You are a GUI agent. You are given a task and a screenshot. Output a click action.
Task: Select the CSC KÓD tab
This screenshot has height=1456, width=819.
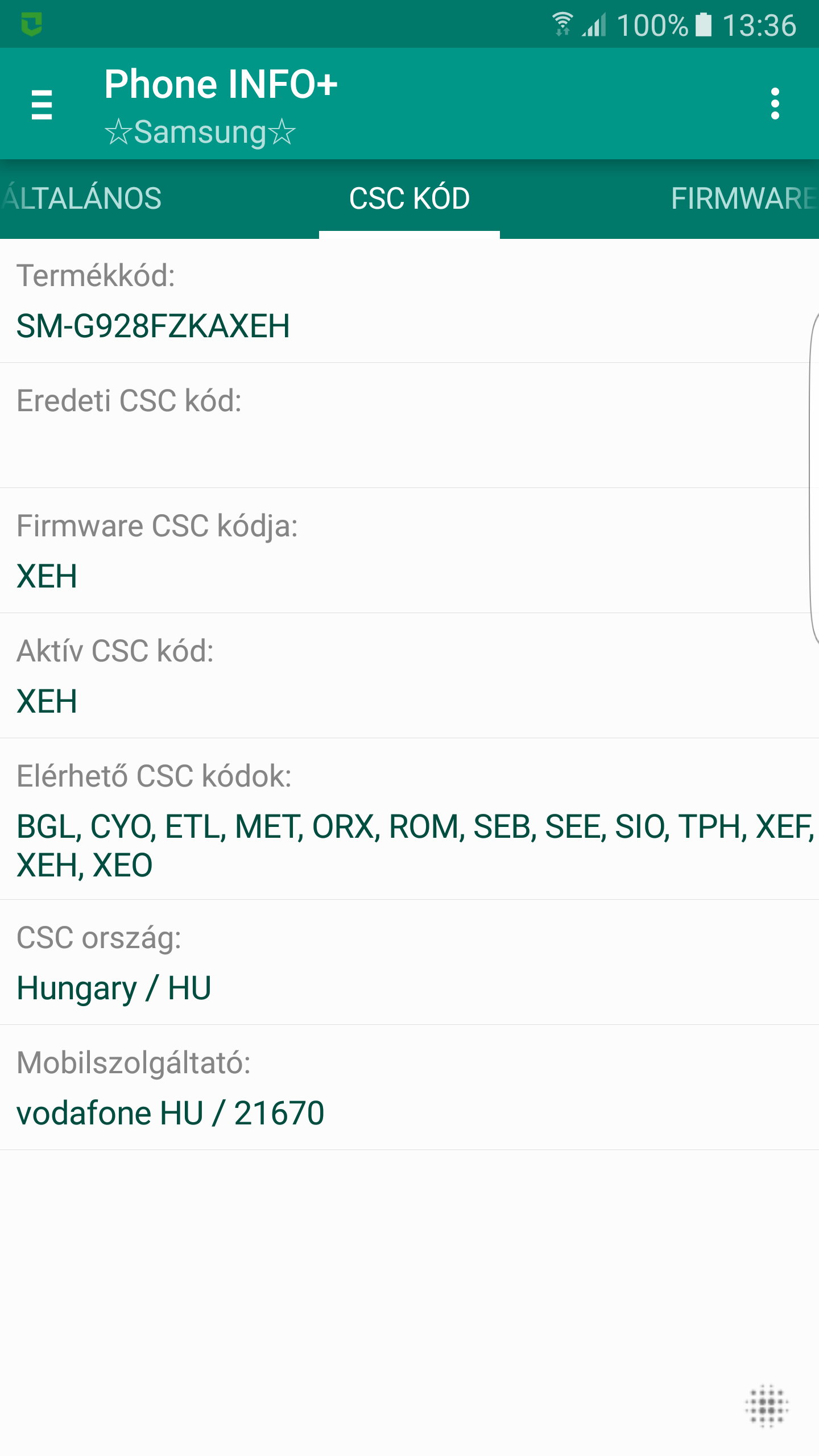409,198
